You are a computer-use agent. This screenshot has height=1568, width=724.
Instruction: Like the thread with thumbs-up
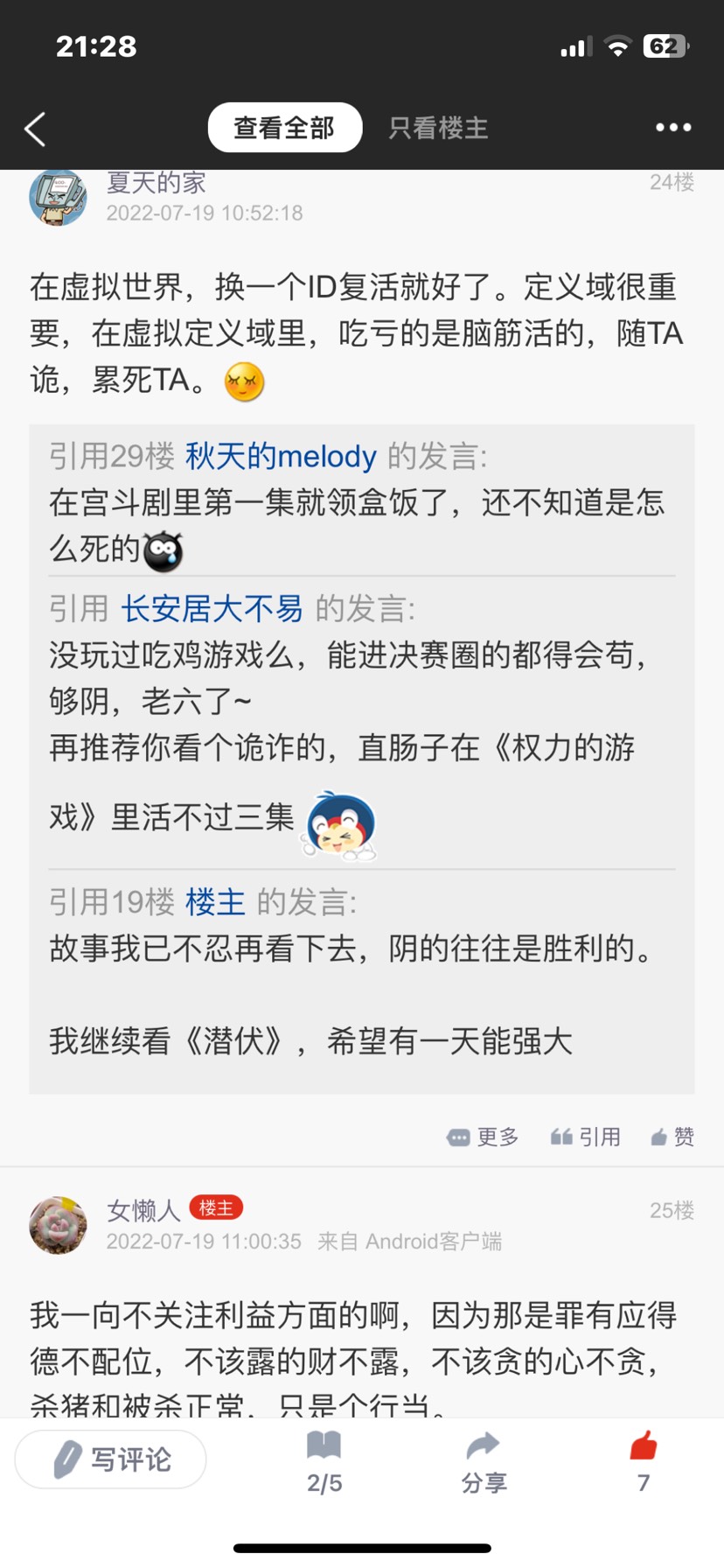click(644, 1460)
